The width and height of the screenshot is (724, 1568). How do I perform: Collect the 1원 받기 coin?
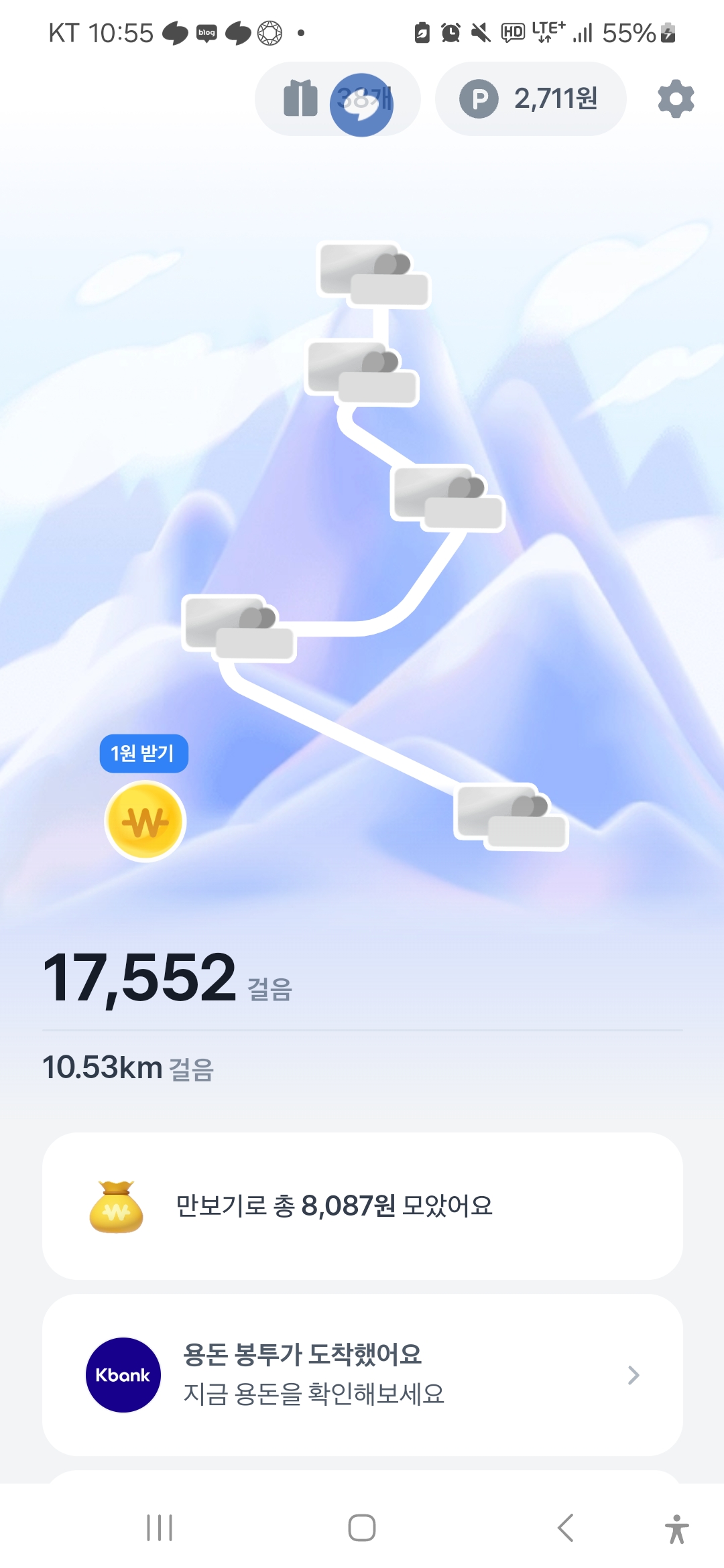145,820
